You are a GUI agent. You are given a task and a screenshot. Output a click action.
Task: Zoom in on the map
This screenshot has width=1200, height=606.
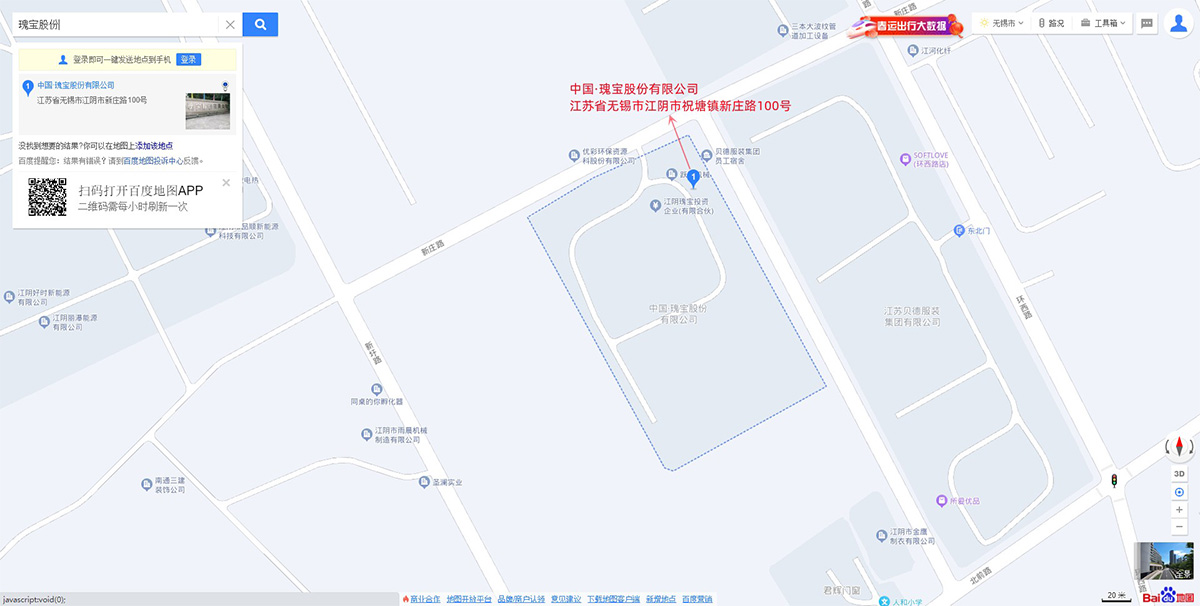1179,510
